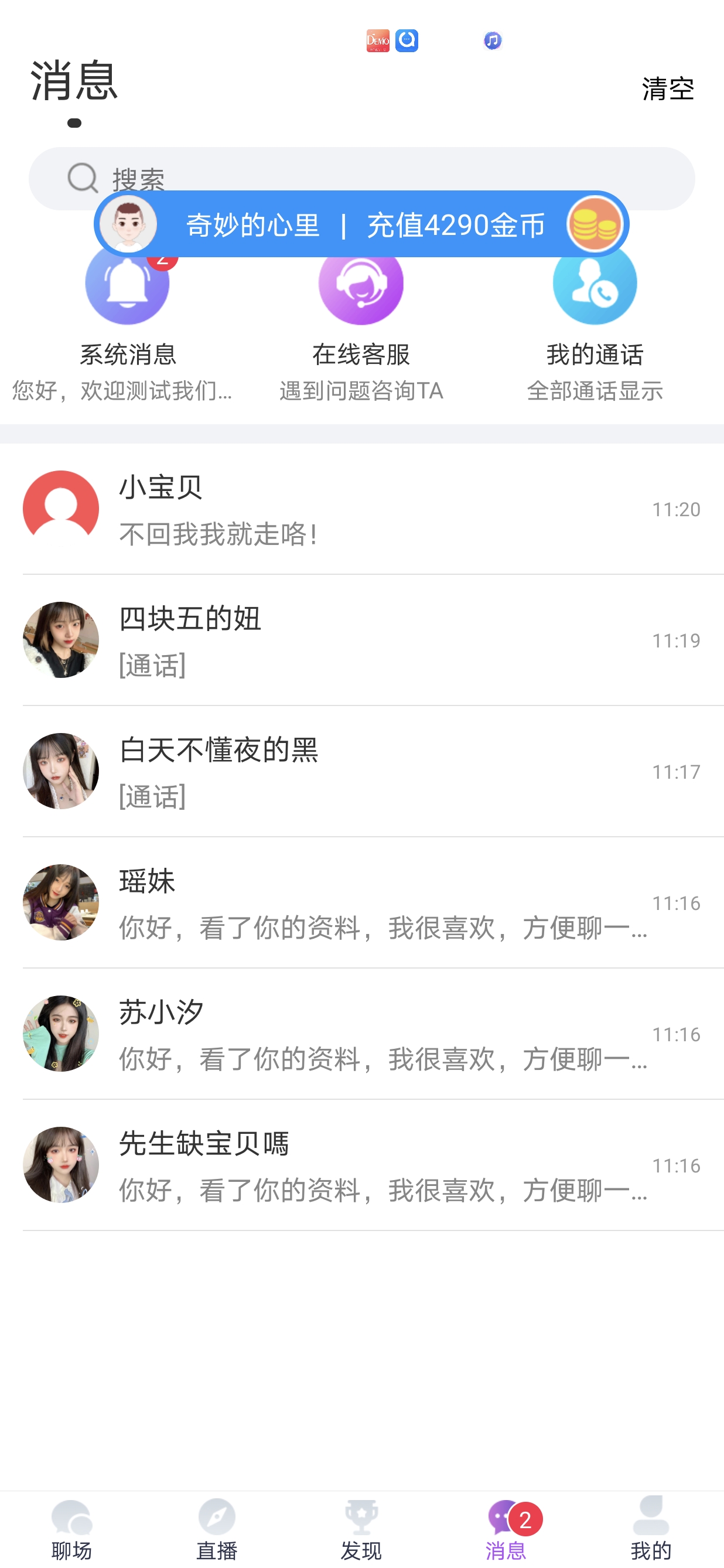Switch to the 直播 live tab

coord(217,1529)
